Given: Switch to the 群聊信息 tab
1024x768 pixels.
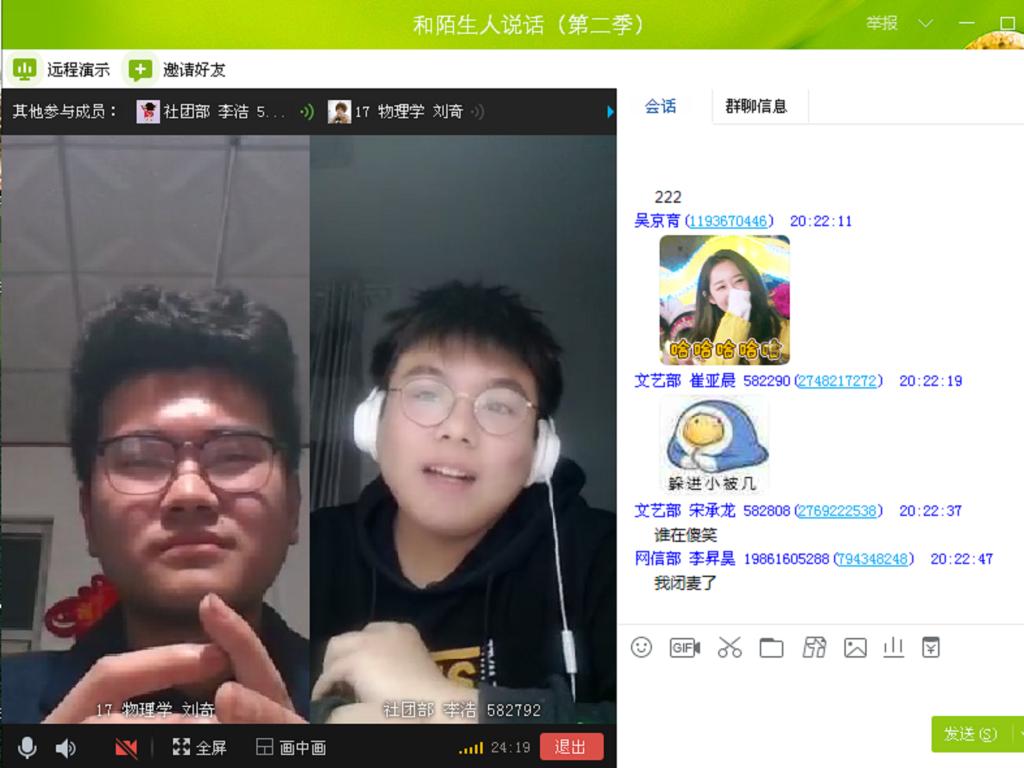Looking at the screenshot, I should 755,106.
